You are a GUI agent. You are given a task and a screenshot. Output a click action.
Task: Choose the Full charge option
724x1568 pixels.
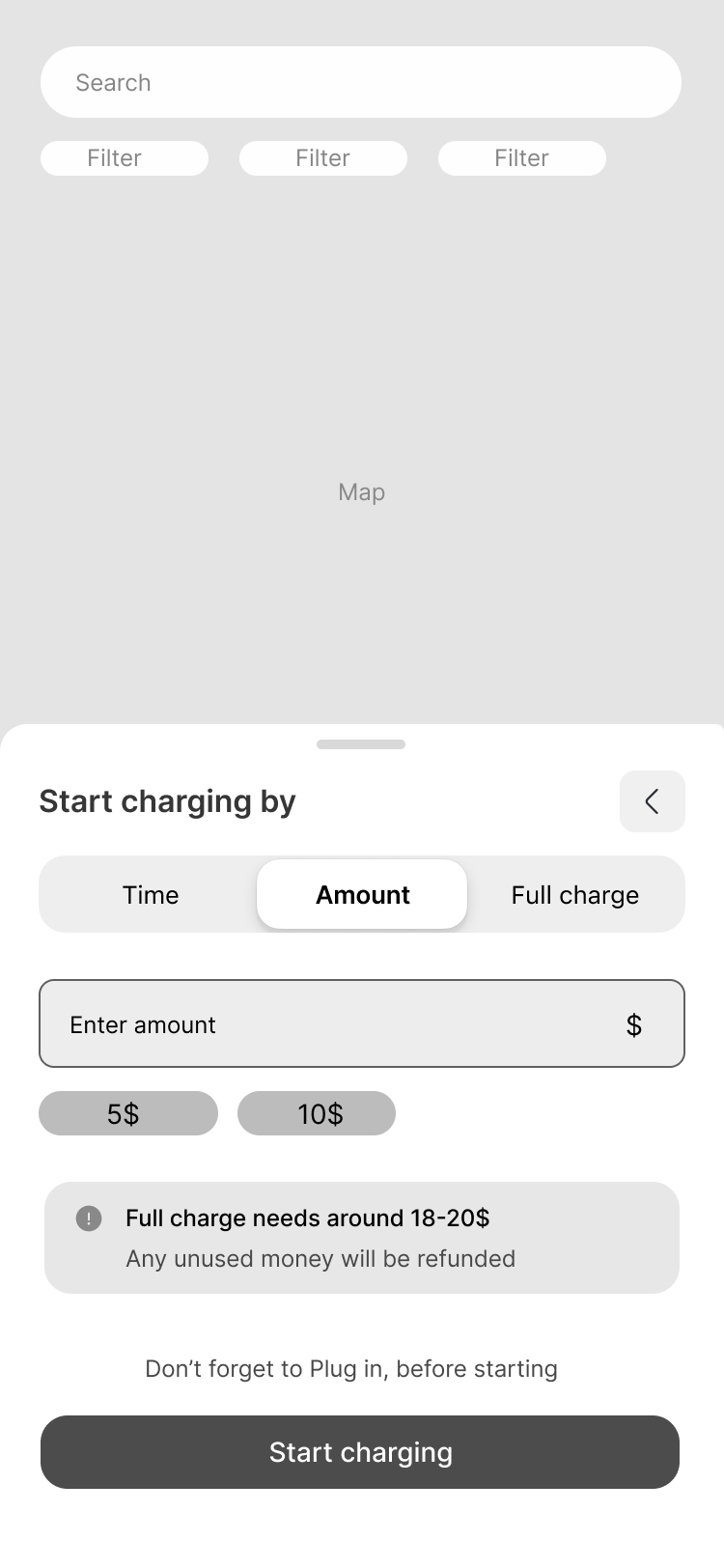[574, 895]
